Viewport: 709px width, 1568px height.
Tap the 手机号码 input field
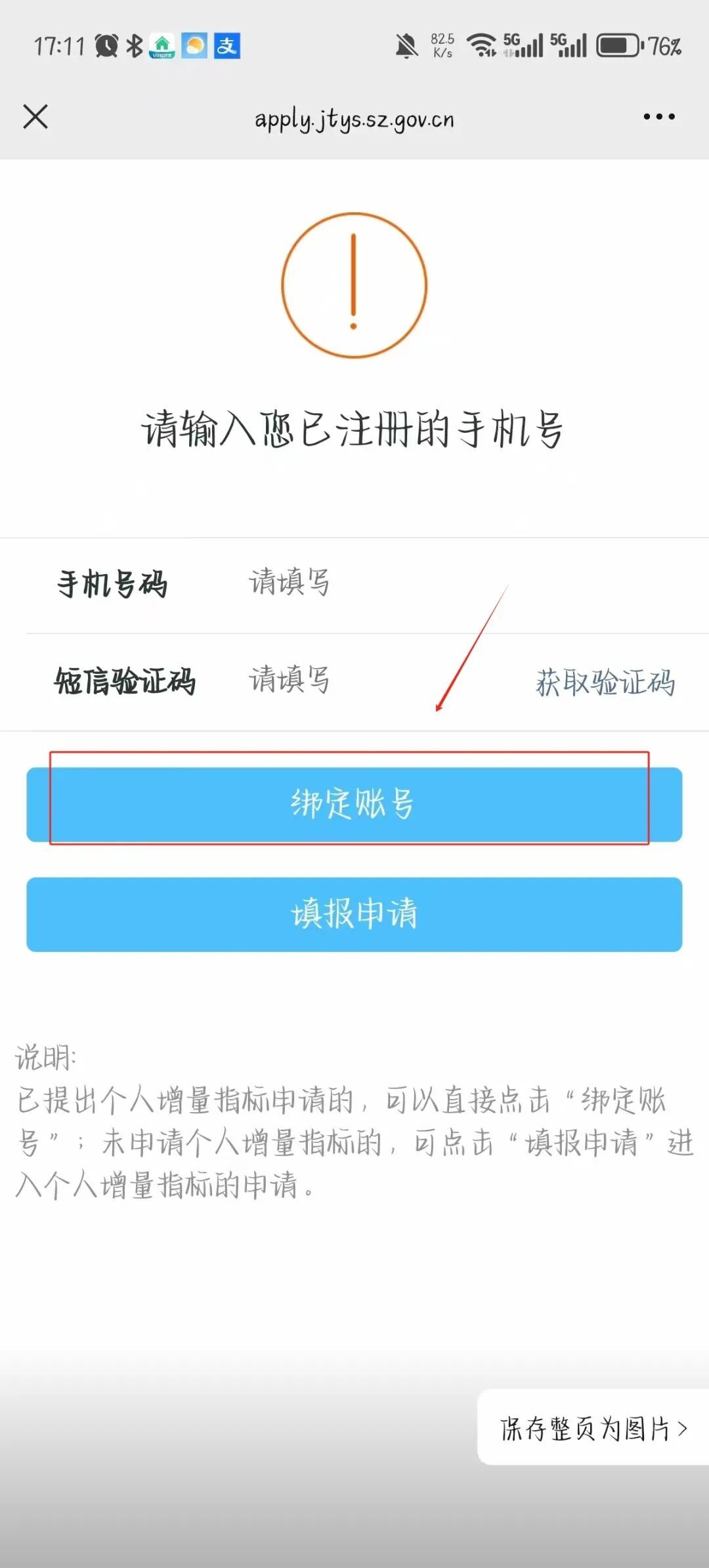coord(460,583)
